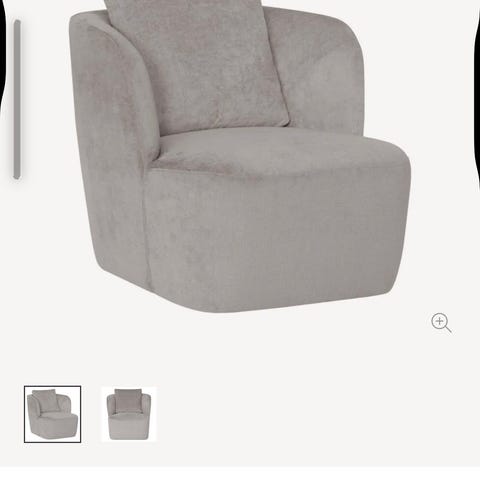Select the angled armchair thumbnail
The width and height of the screenshot is (480, 480).
[52, 414]
